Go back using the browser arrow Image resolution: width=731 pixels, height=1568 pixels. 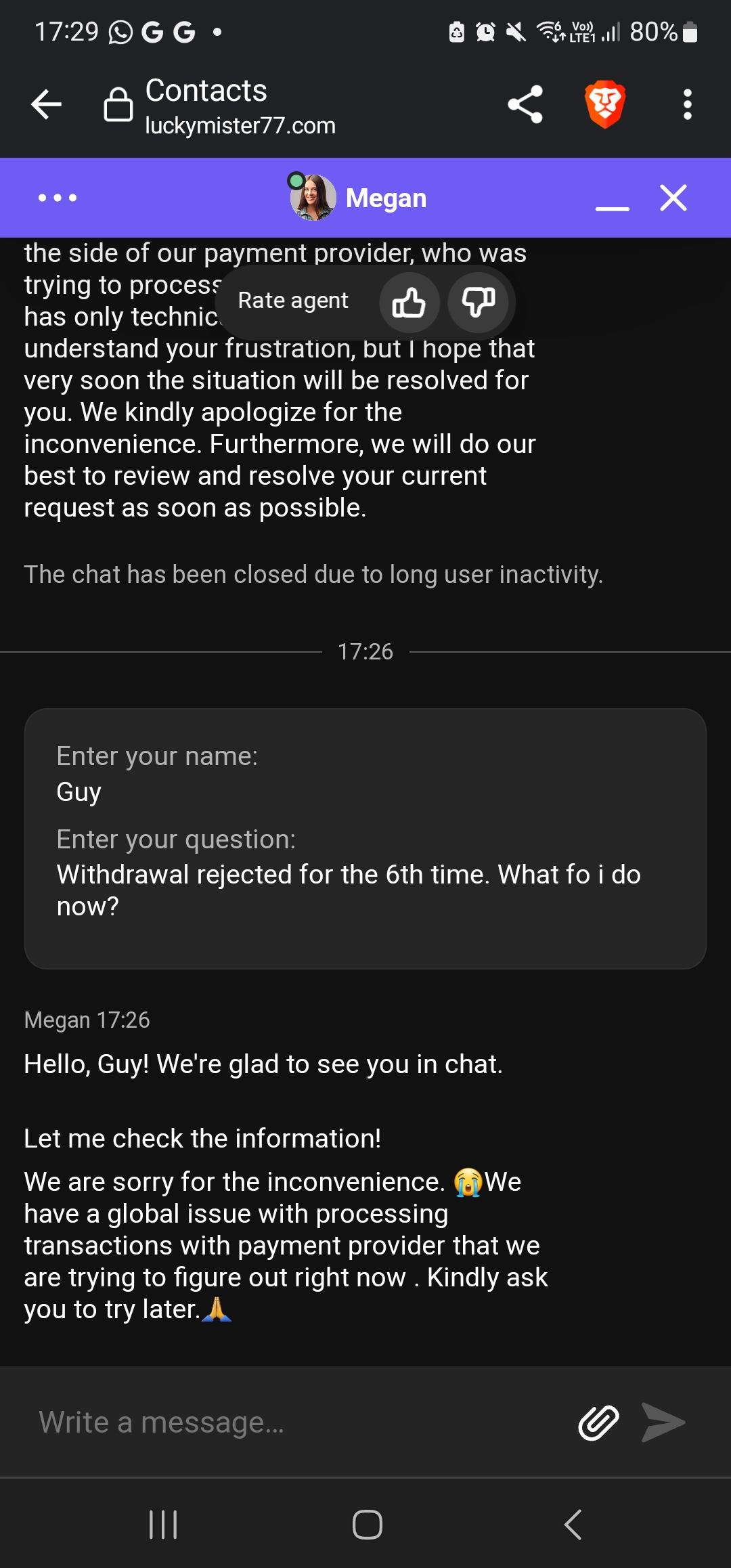(x=46, y=104)
